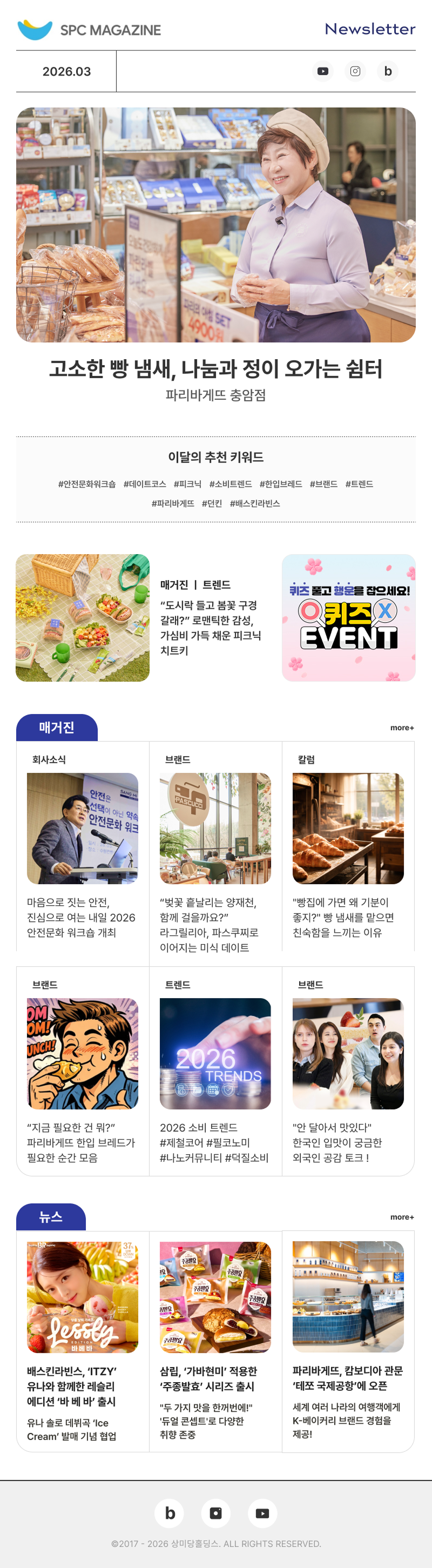Open the Instagram icon in the header
Image resolution: width=432 pixels, height=1568 pixels.
click(355, 71)
